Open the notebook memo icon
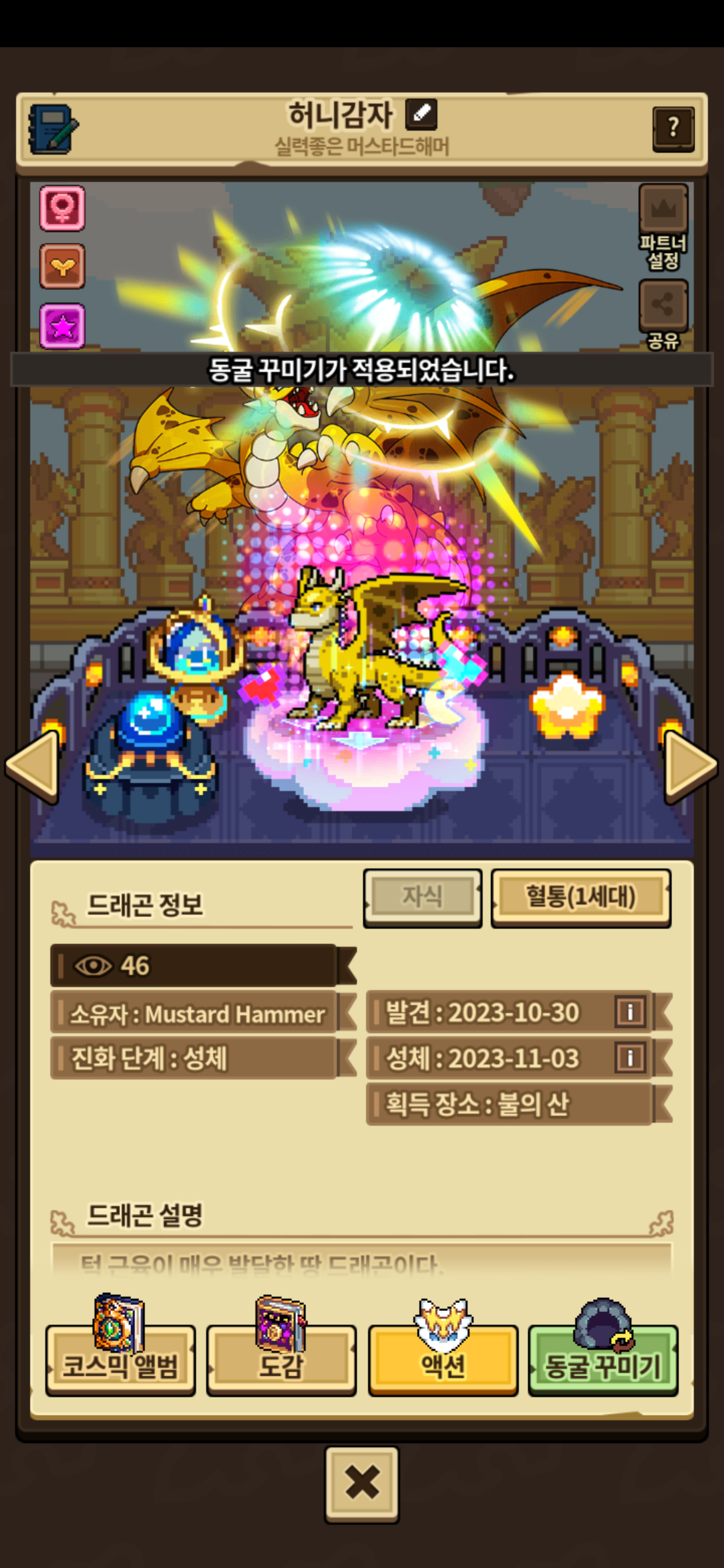This screenshot has height=1568, width=724. [x=53, y=129]
